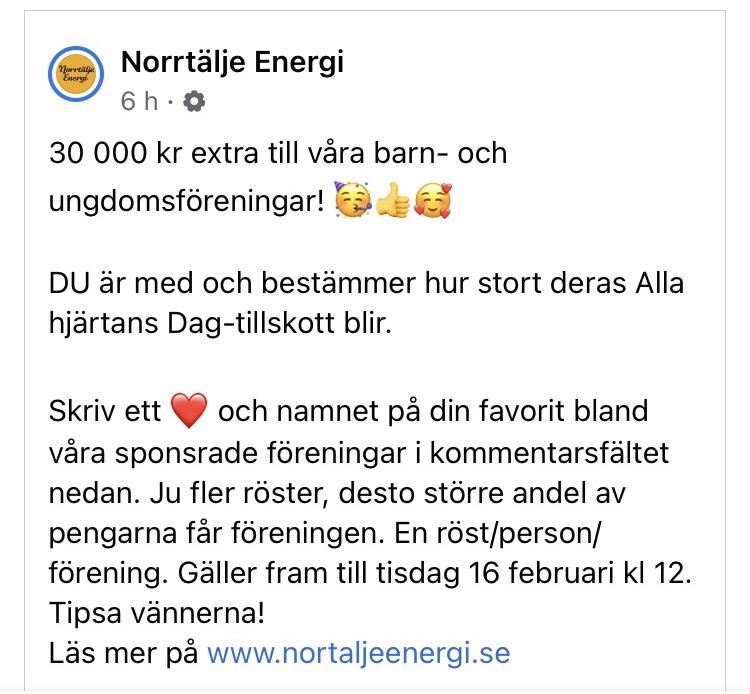
Task: Open the 6 h post timestamp
Action: pyautogui.click(x=139, y=101)
